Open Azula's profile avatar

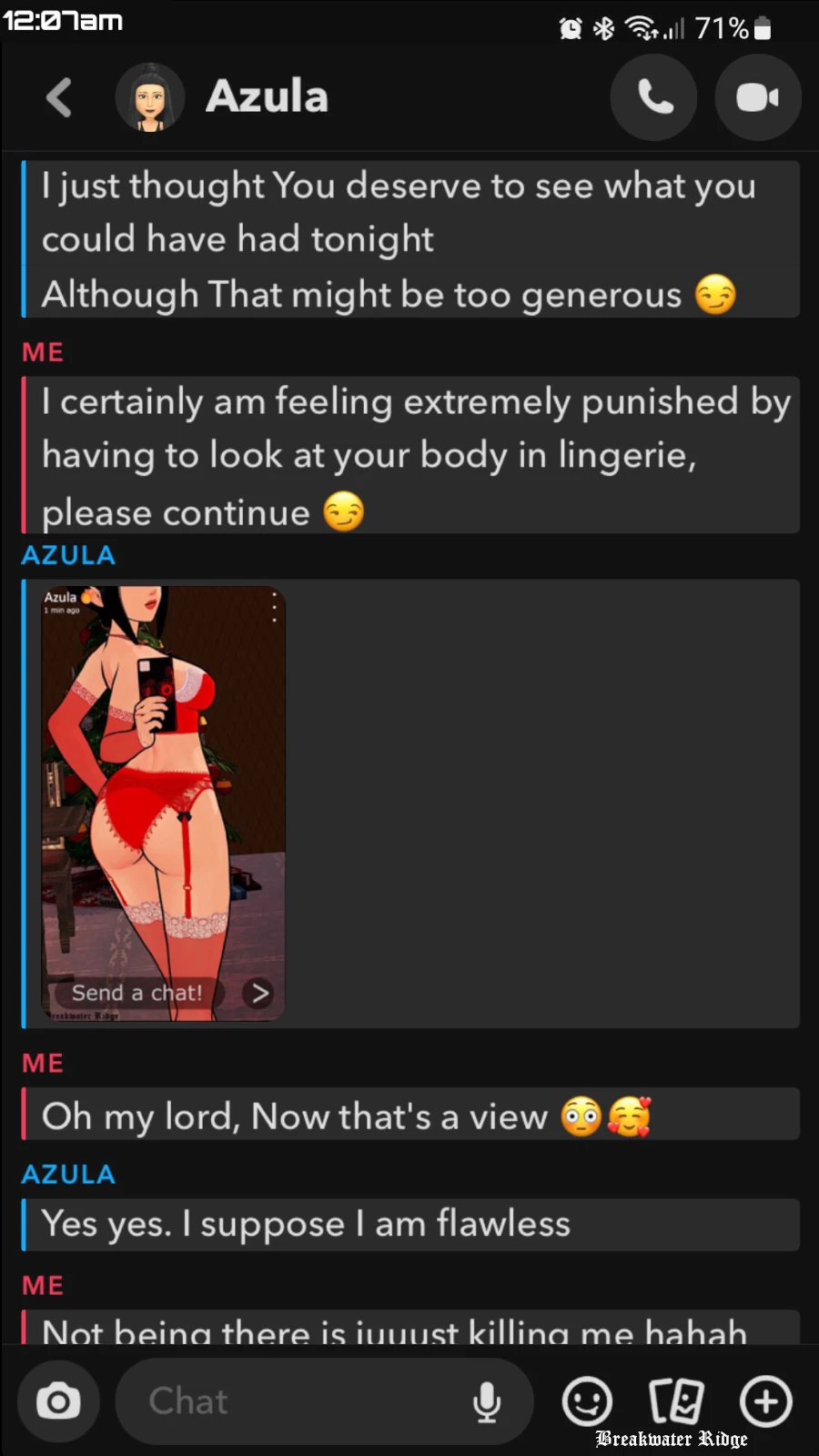coord(150,97)
